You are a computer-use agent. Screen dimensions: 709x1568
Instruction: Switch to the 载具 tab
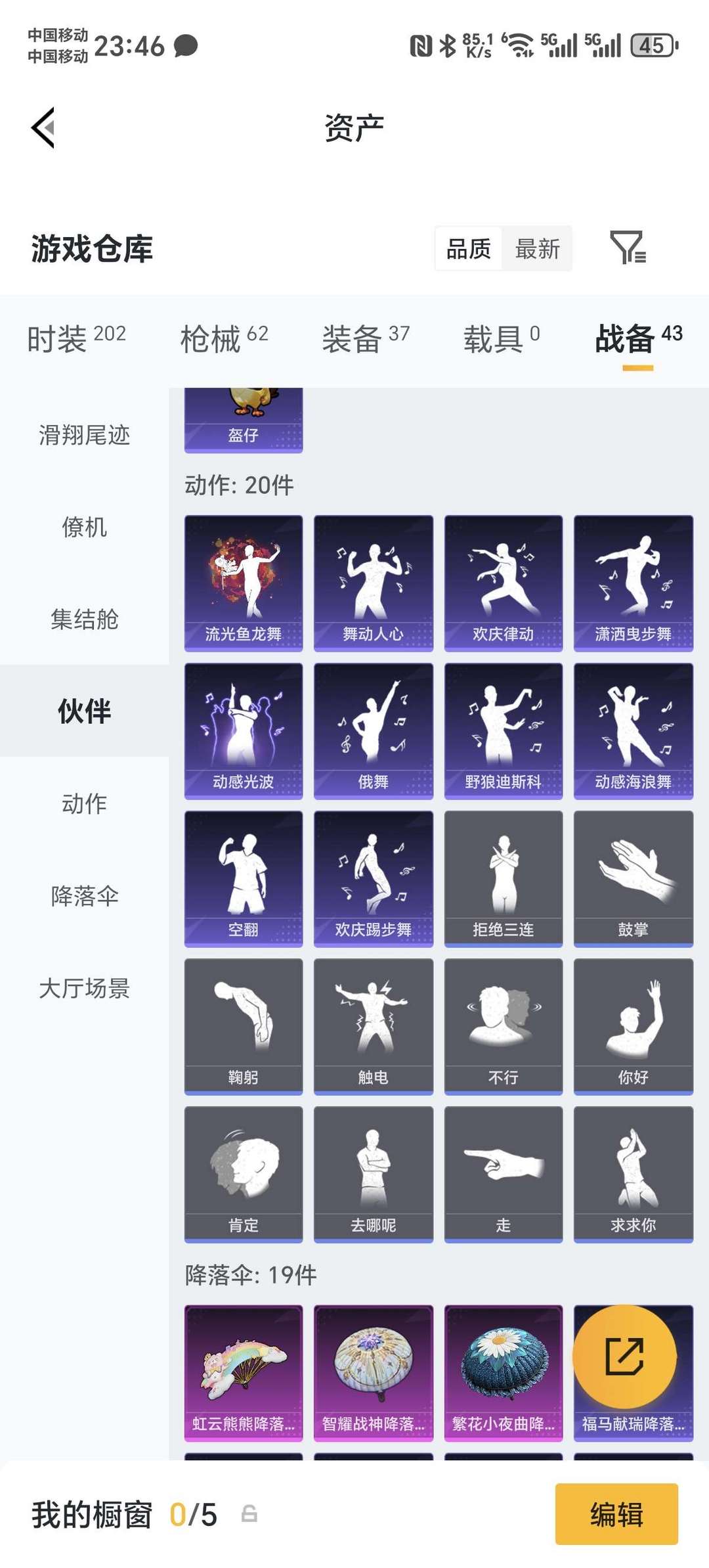coord(502,339)
